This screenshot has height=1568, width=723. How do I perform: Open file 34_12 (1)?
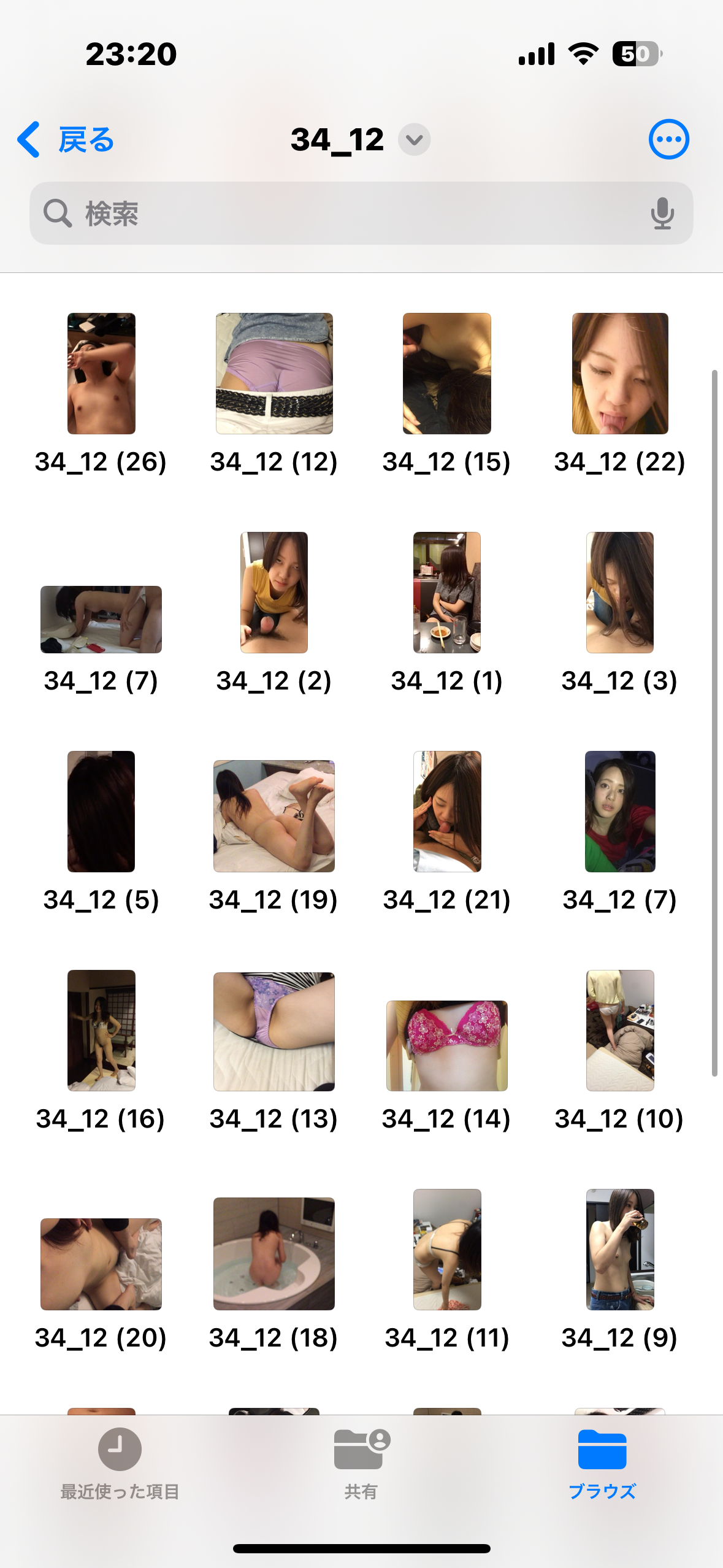pos(446,593)
